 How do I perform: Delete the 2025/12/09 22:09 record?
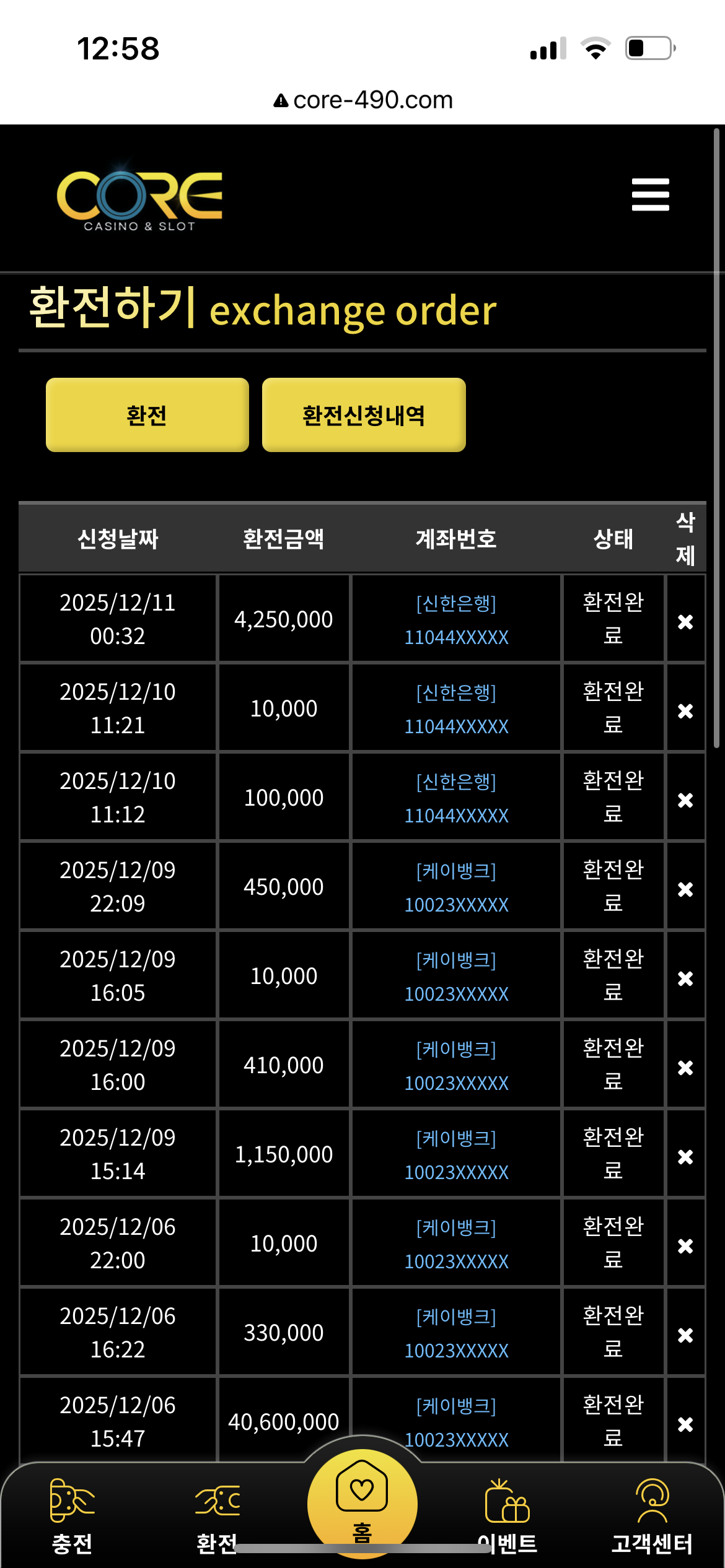(685, 889)
